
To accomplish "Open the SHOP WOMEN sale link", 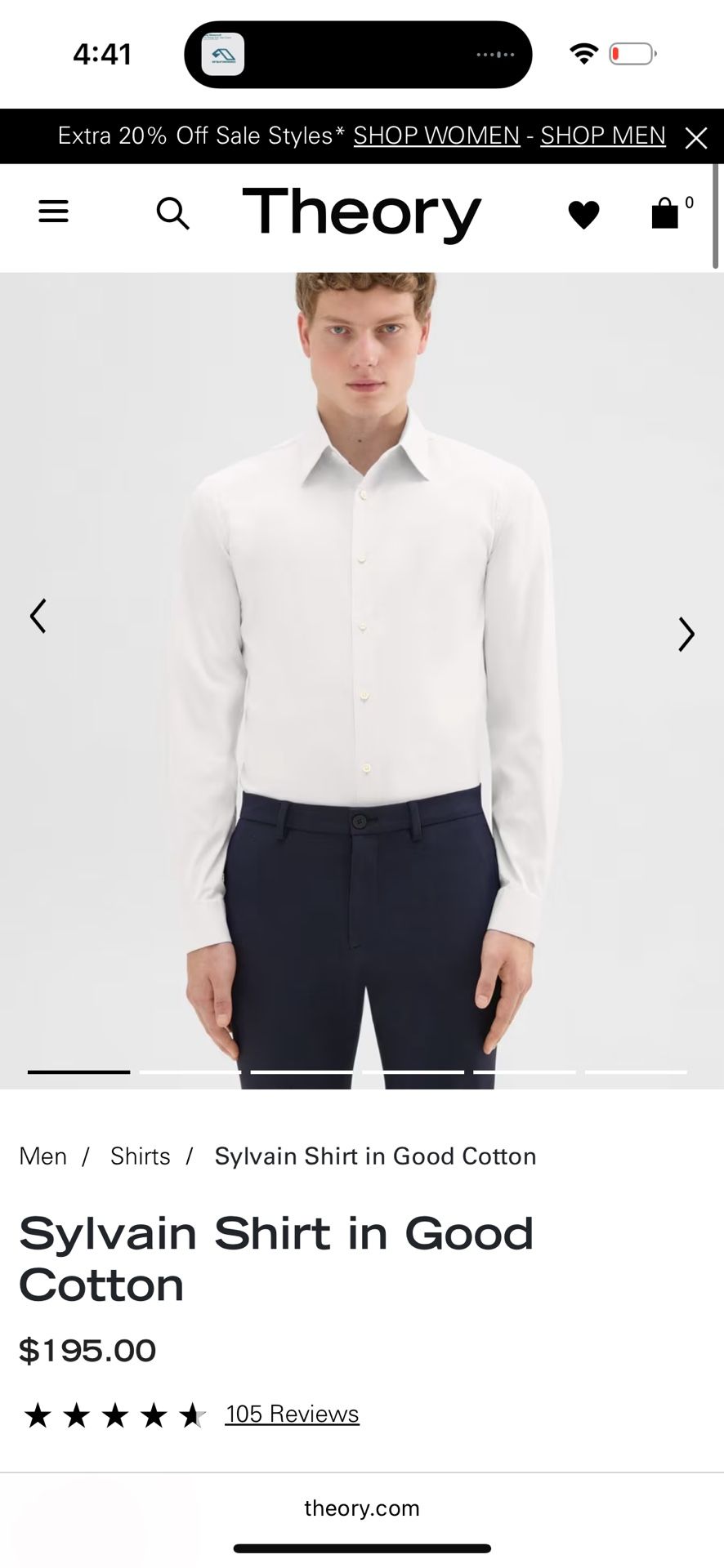I will point(436,136).
